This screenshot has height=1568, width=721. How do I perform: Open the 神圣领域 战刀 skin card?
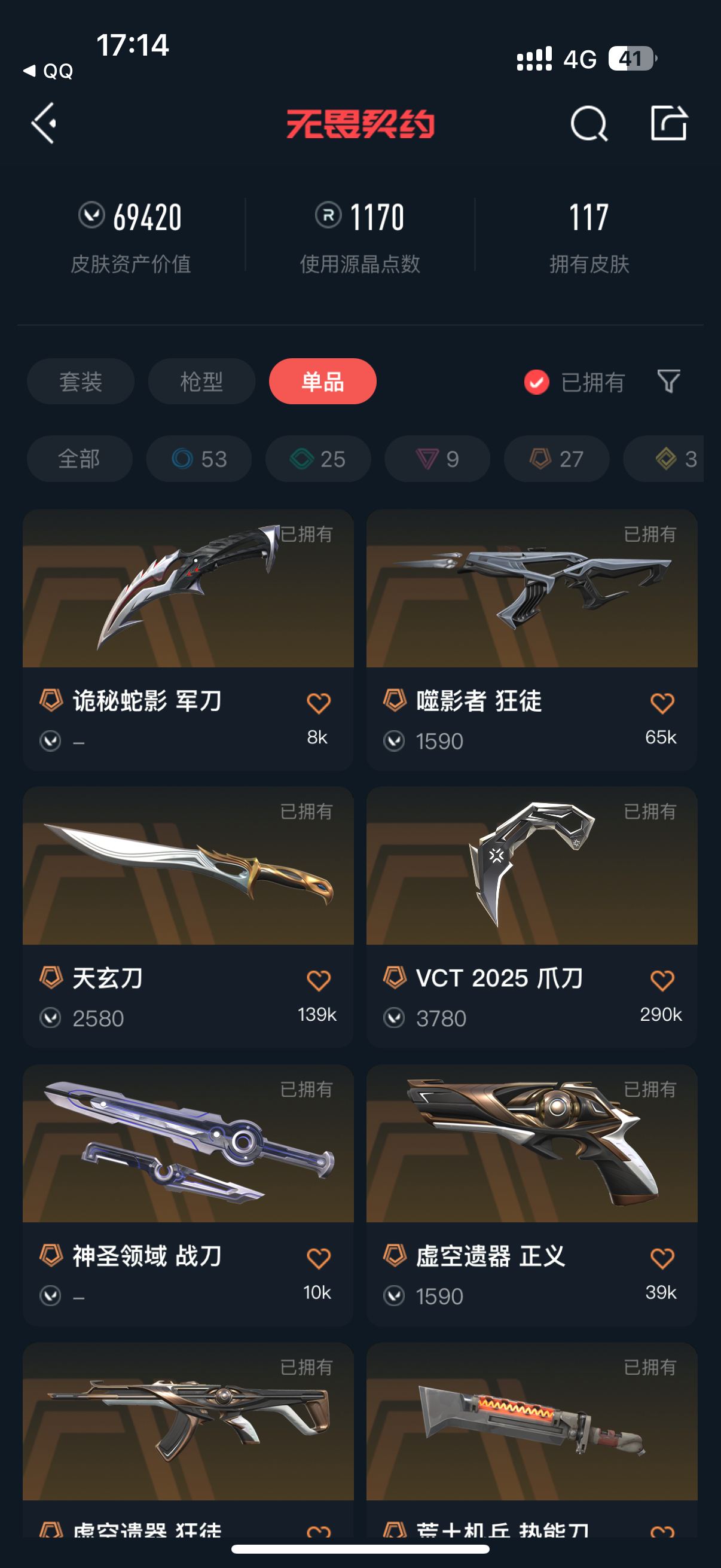(x=188, y=1157)
